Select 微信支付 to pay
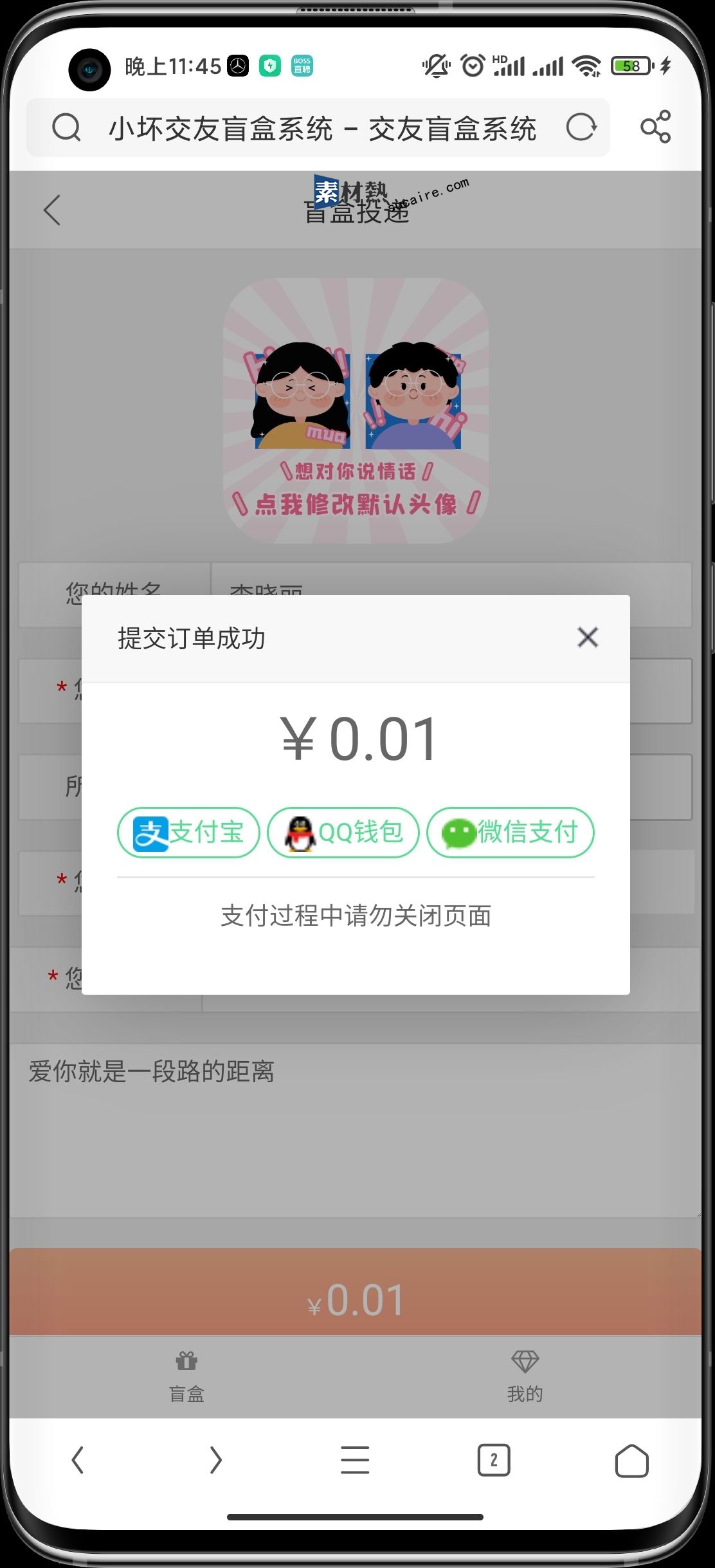The height and width of the screenshot is (1568, 715). (x=511, y=833)
